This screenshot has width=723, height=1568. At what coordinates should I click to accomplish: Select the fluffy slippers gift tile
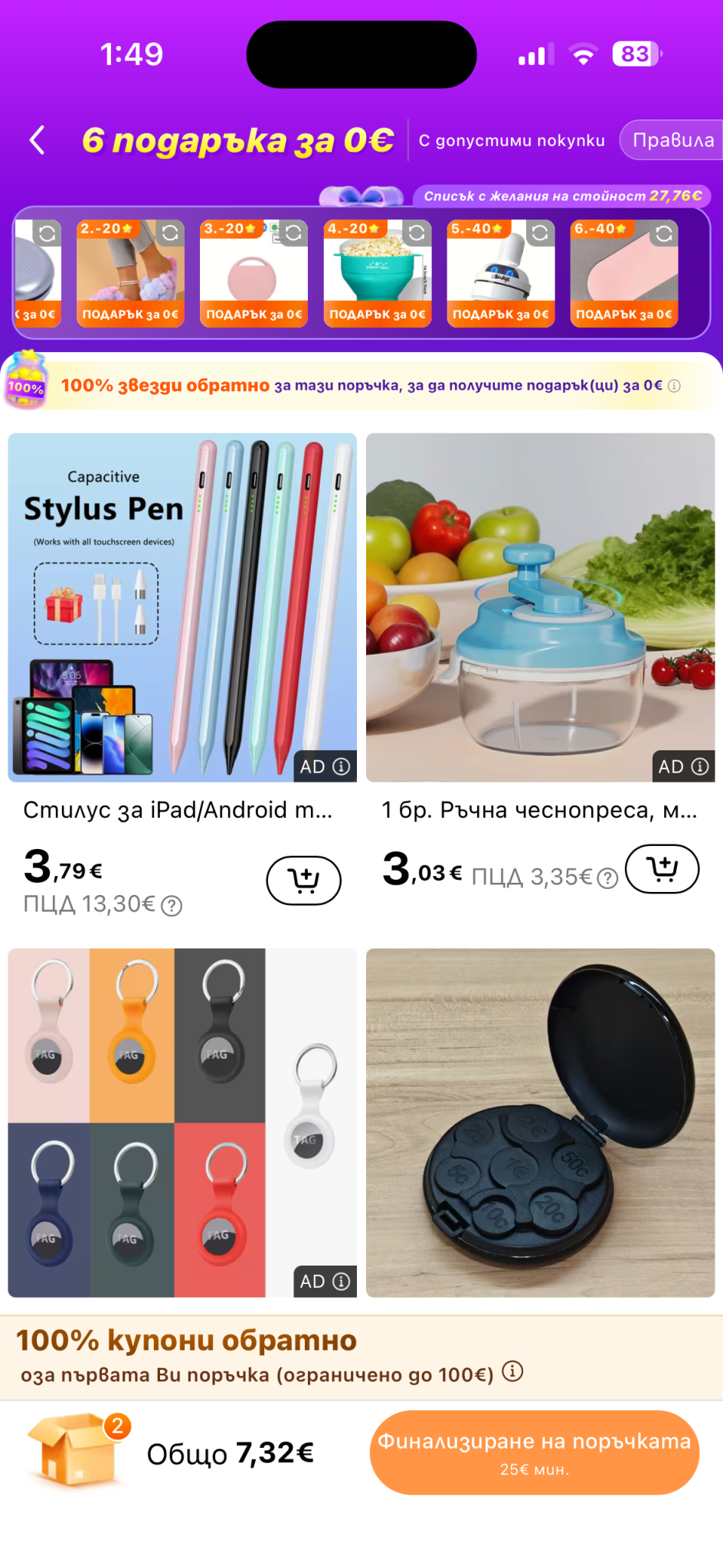(130, 273)
